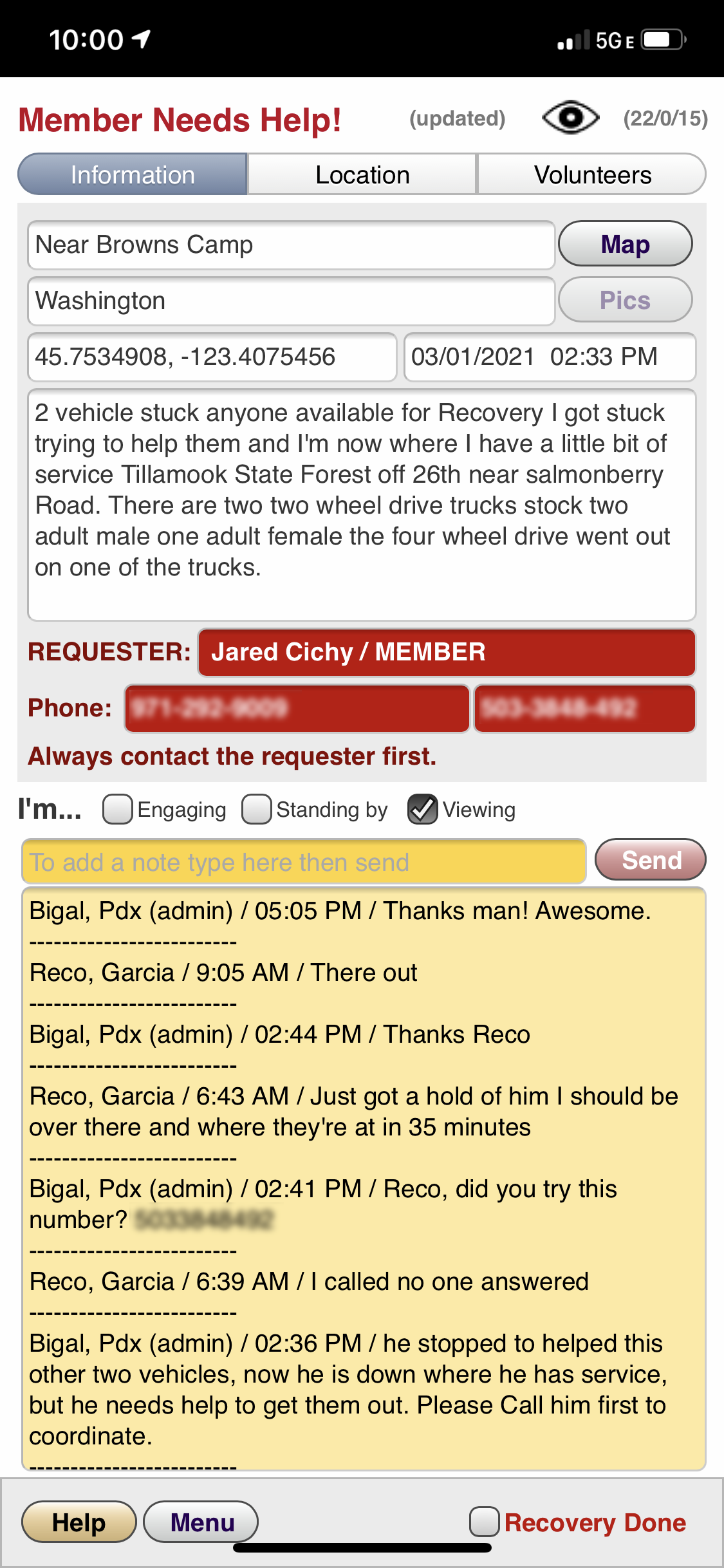This screenshot has width=724, height=1568.
Task: Open the Map for this recovery
Action: pyautogui.click(x=625, y=244)
